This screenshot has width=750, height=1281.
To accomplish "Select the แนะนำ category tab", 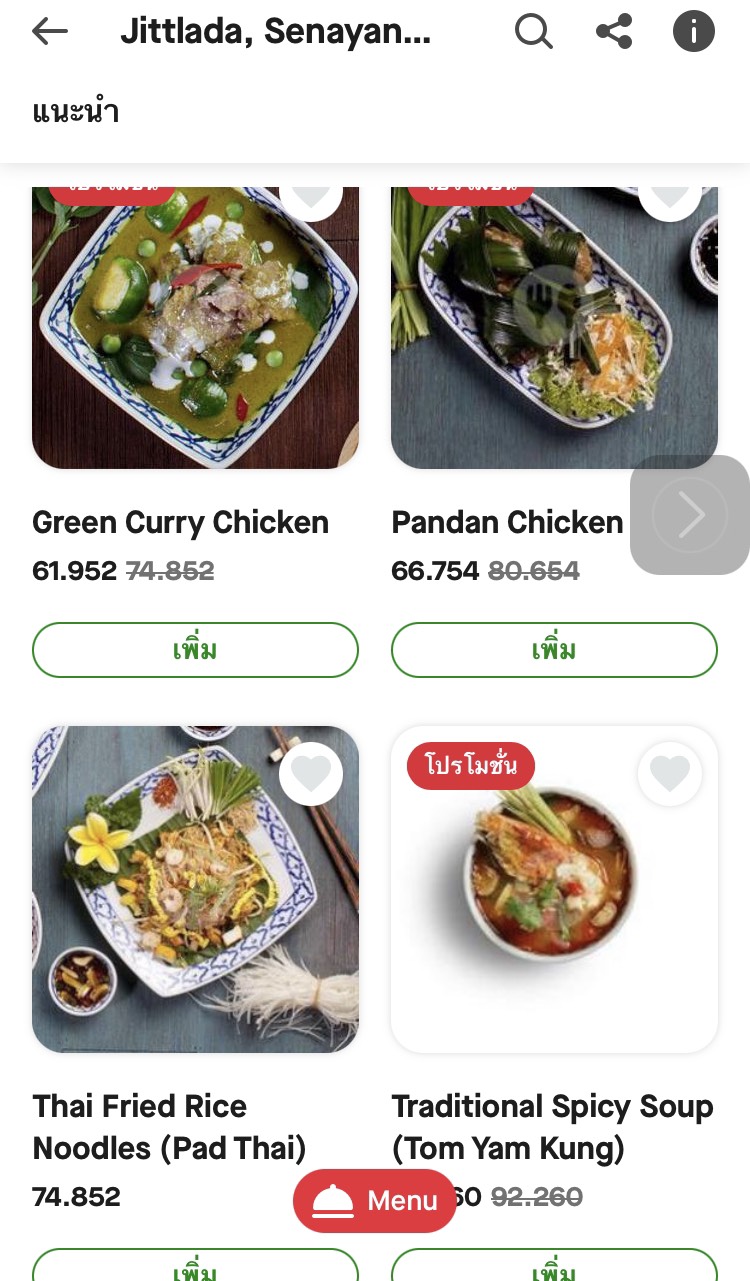I will tap(76, 112).
